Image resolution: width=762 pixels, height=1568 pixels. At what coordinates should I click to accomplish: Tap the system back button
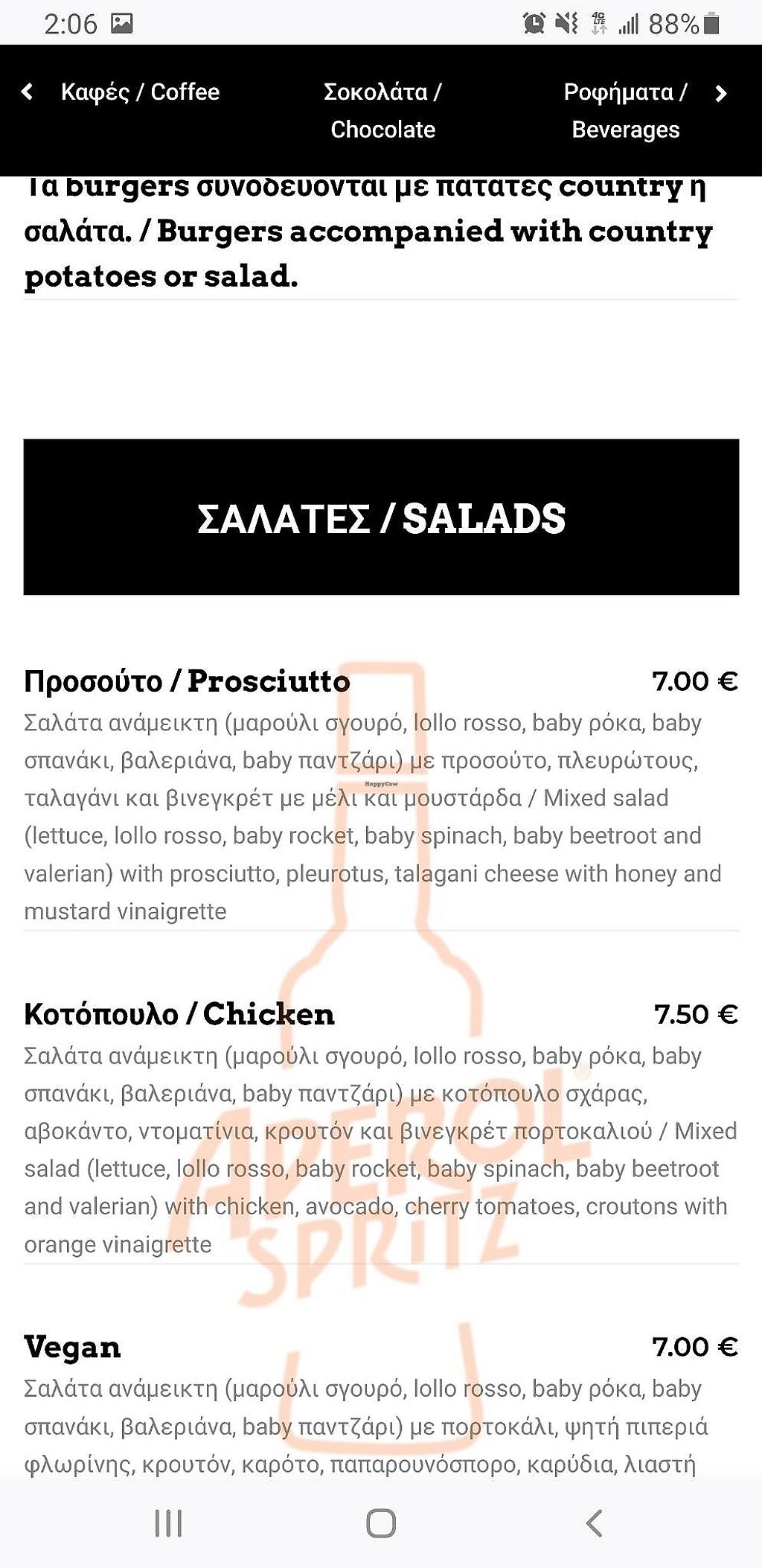click(x=594, y=1523)
